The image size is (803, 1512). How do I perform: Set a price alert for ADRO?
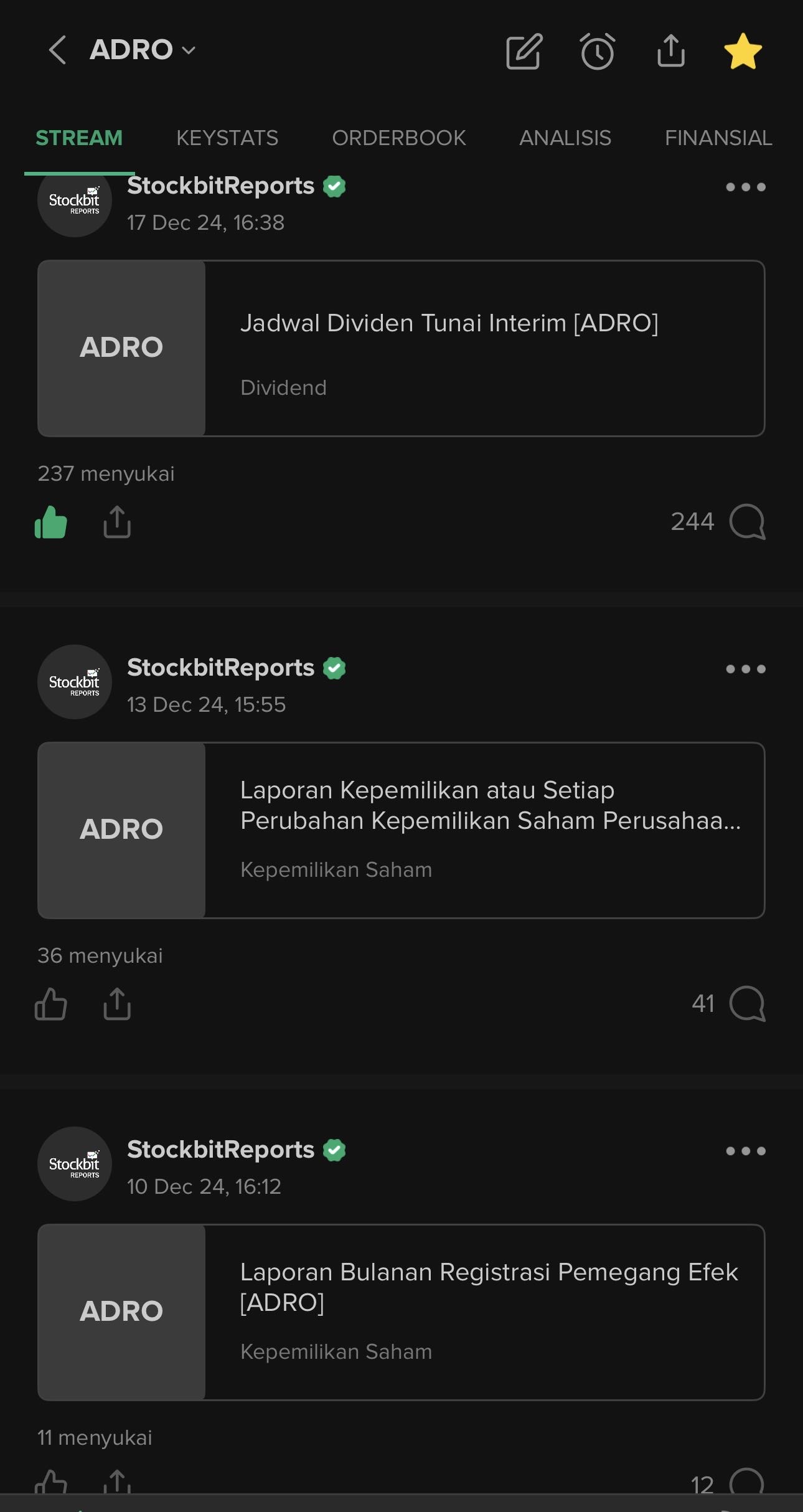(x=598, y=51)
